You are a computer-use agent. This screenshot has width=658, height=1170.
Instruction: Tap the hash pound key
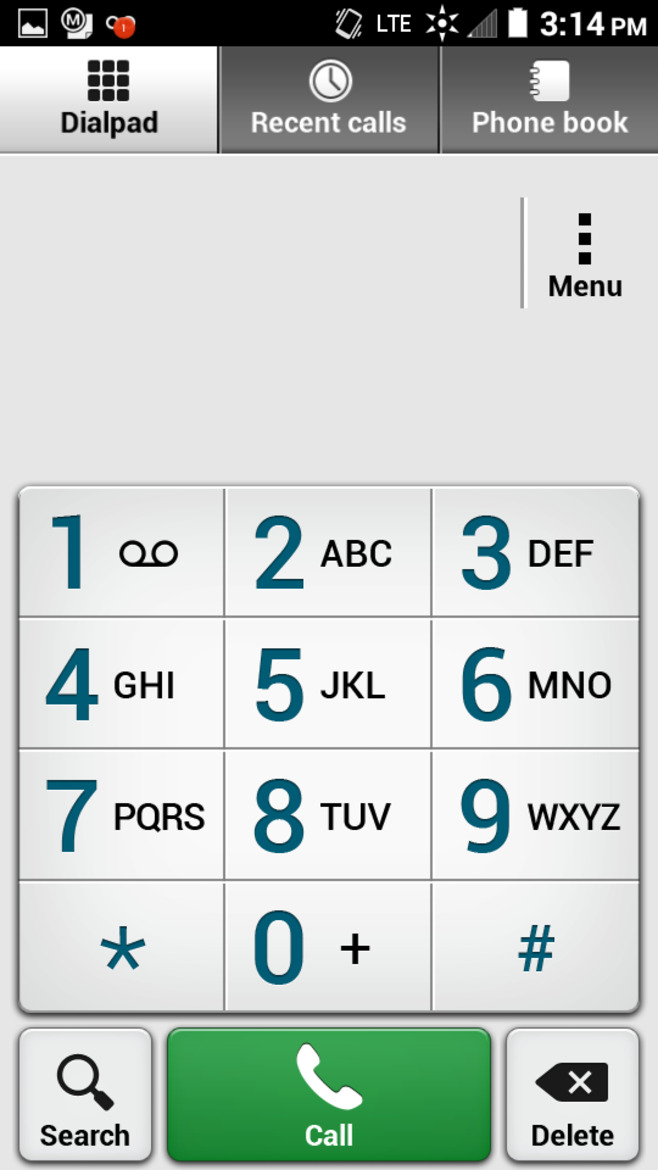(535, 947)
